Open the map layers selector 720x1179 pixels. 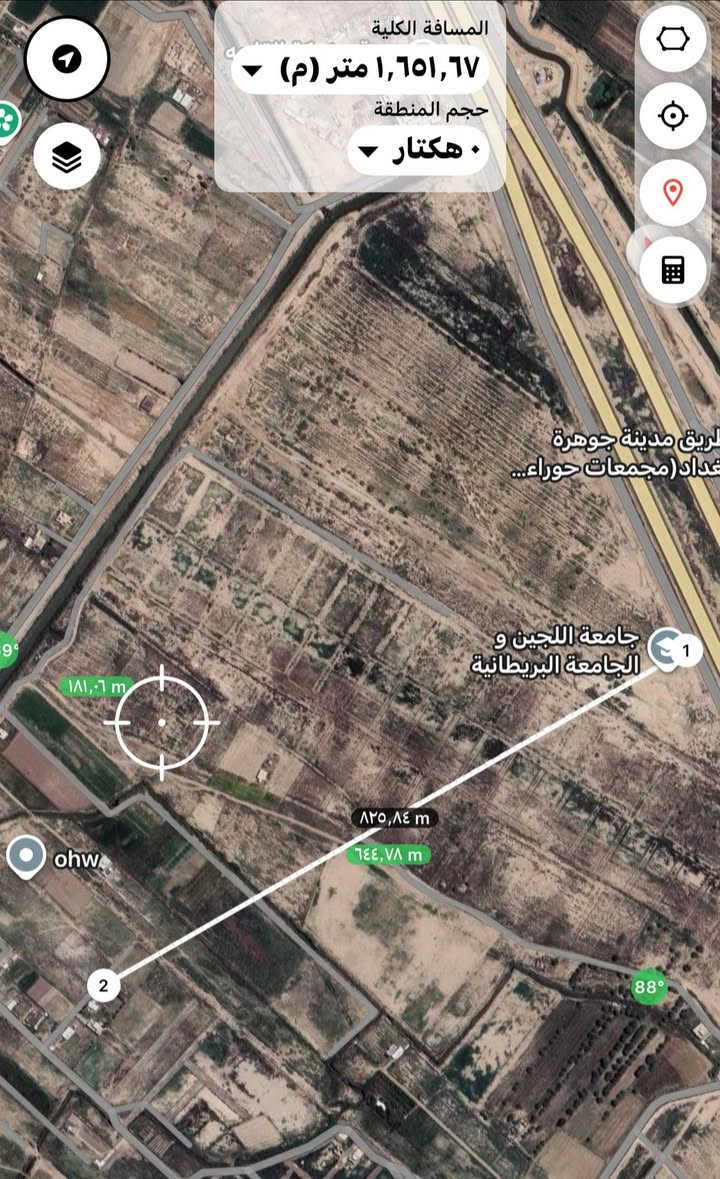click(67, 156)
